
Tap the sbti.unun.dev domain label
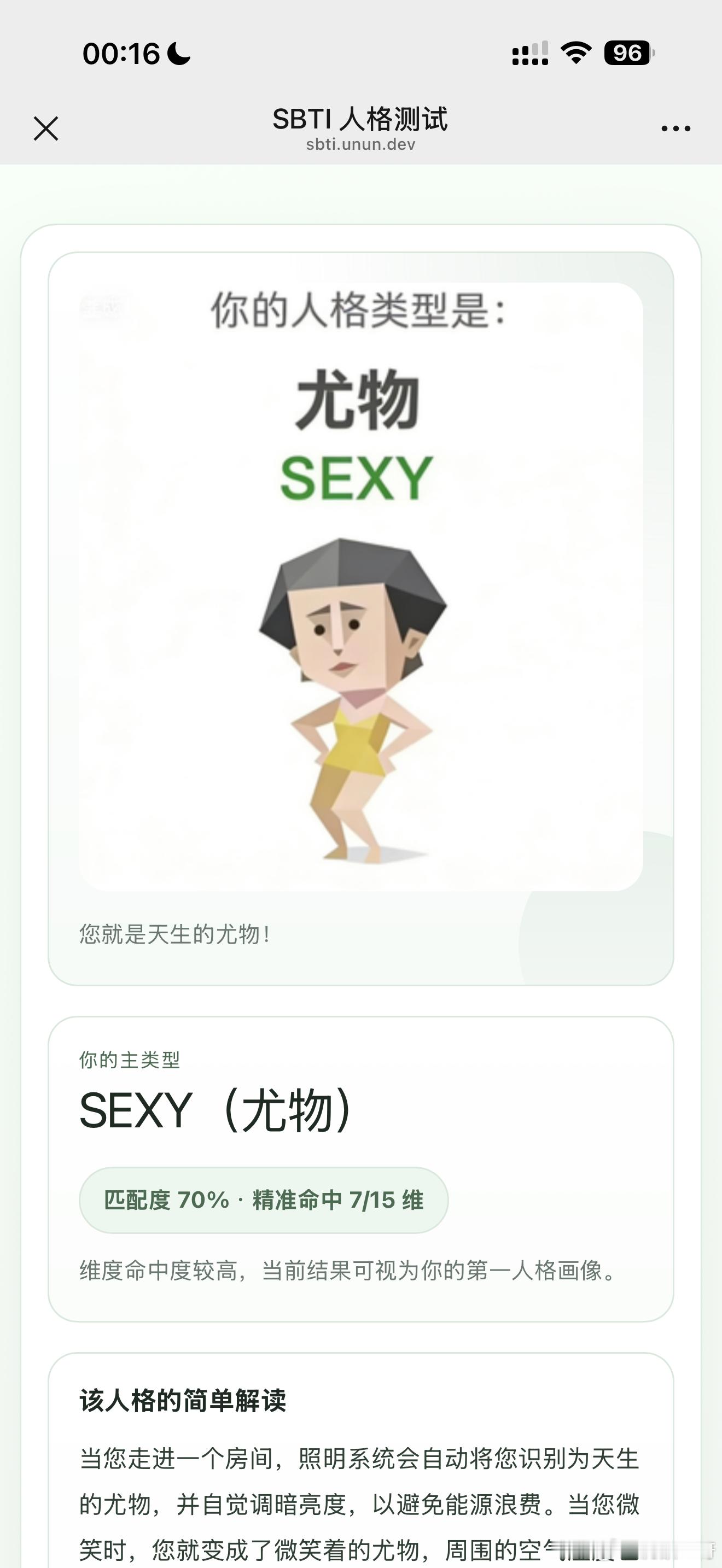[360, 145]
